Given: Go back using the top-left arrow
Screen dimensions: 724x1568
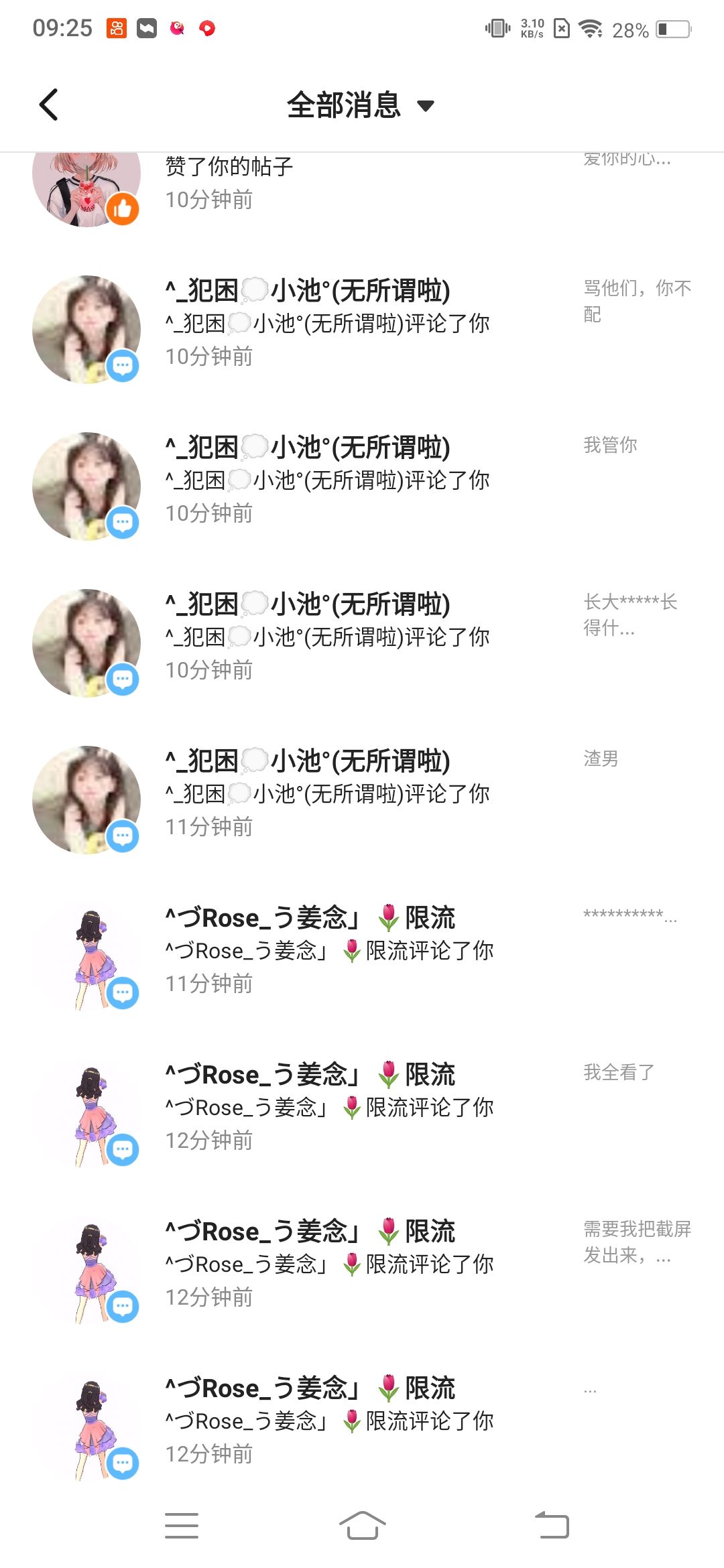Looking at the screenshot, I should point(49,105).
